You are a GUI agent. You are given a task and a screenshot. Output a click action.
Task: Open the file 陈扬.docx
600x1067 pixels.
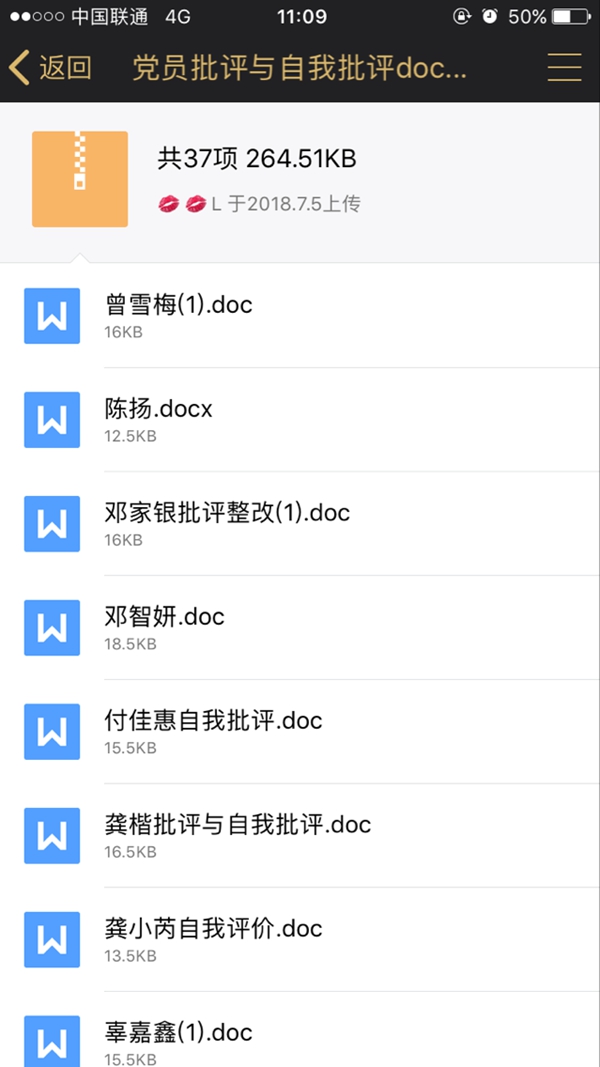pyautogui.click(x=300, y=420)
